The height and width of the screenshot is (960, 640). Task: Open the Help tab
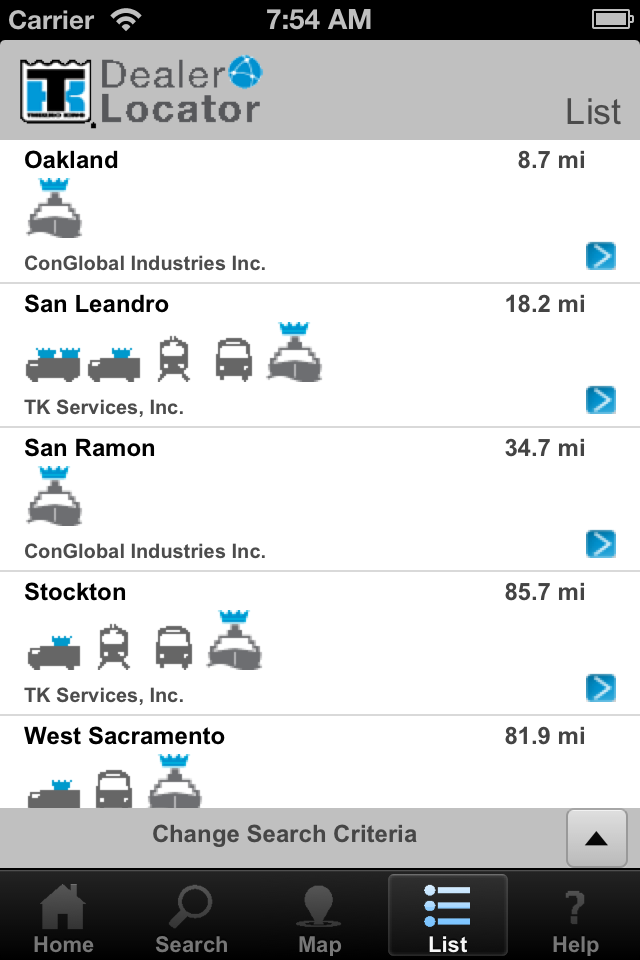(x=575, y=916)
